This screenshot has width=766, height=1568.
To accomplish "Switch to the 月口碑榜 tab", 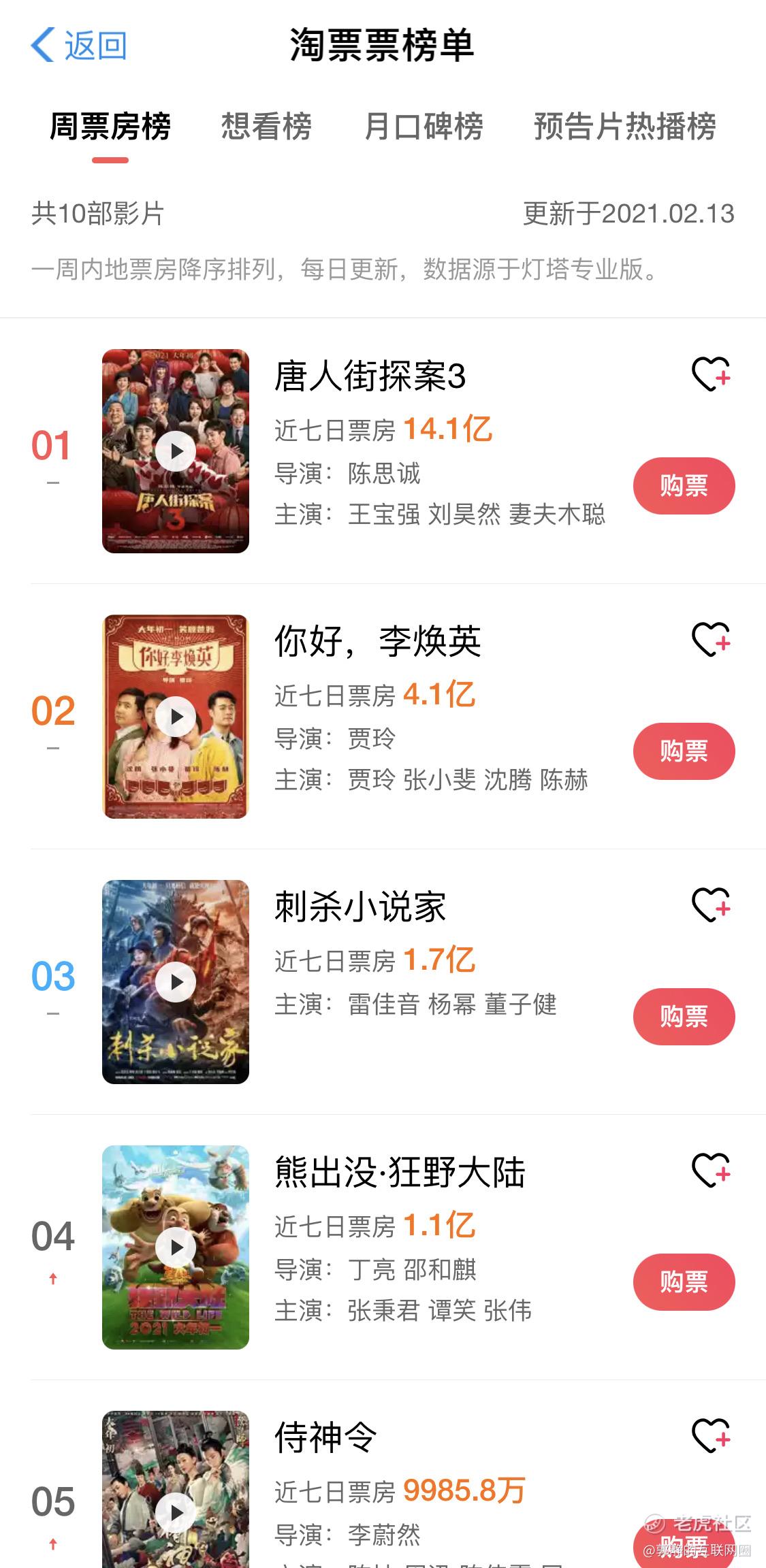I will click(424, 126).
